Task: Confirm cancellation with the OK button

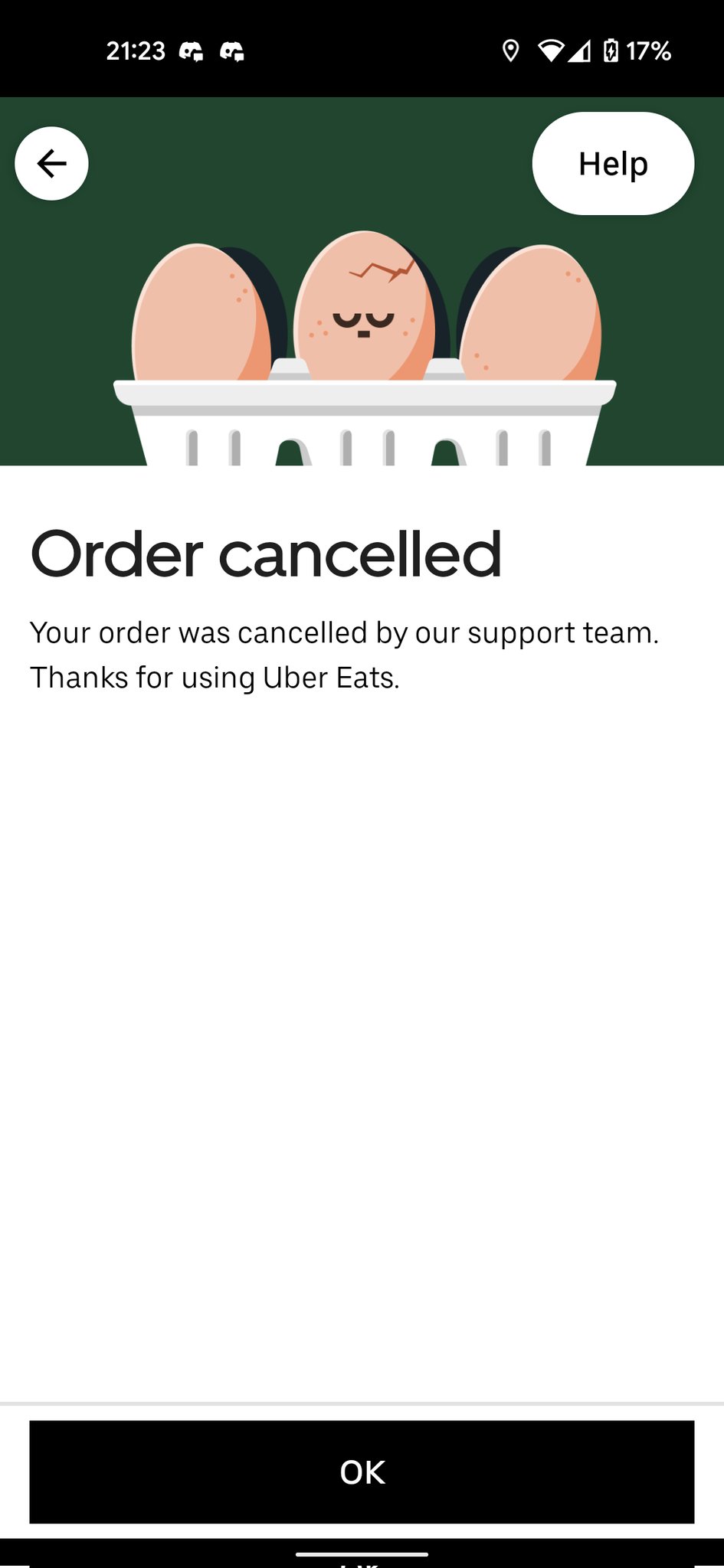Action: (x=362, y=1472)
